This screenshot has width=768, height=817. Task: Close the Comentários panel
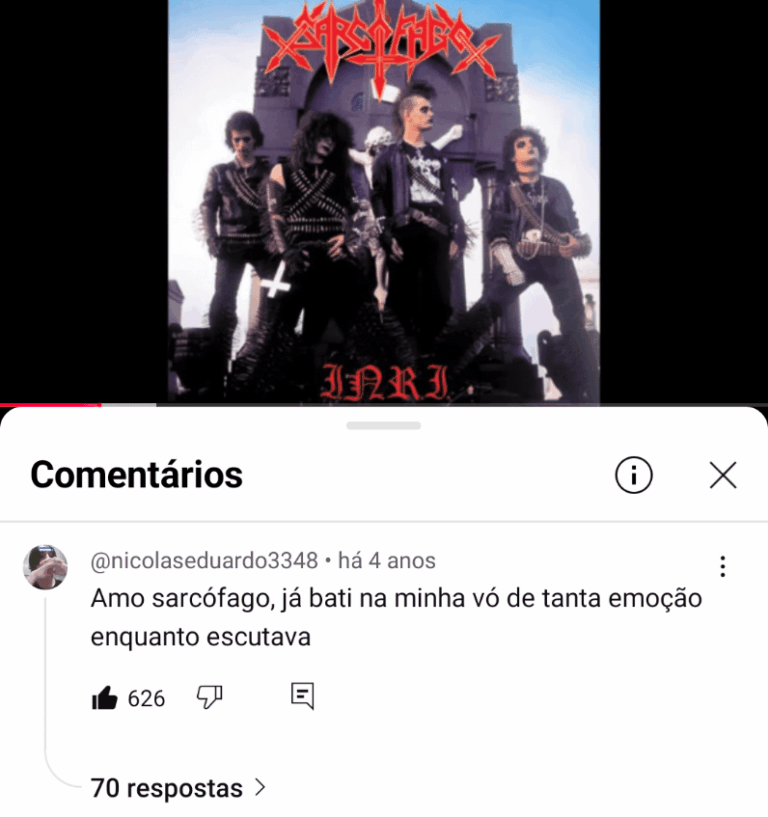pyautogui.click(x=722, y=475)
